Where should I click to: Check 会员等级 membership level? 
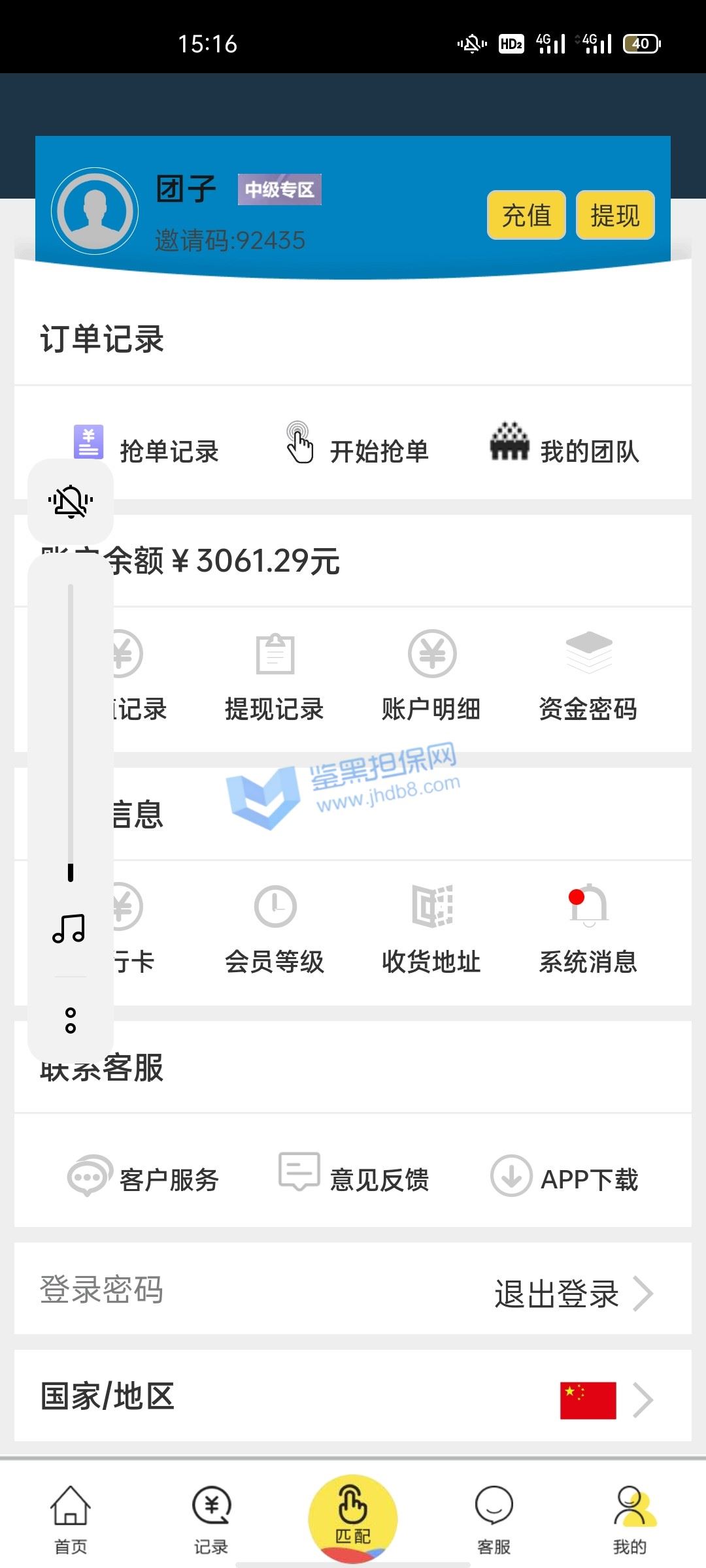pyautogui.click(x=275, y=928)
